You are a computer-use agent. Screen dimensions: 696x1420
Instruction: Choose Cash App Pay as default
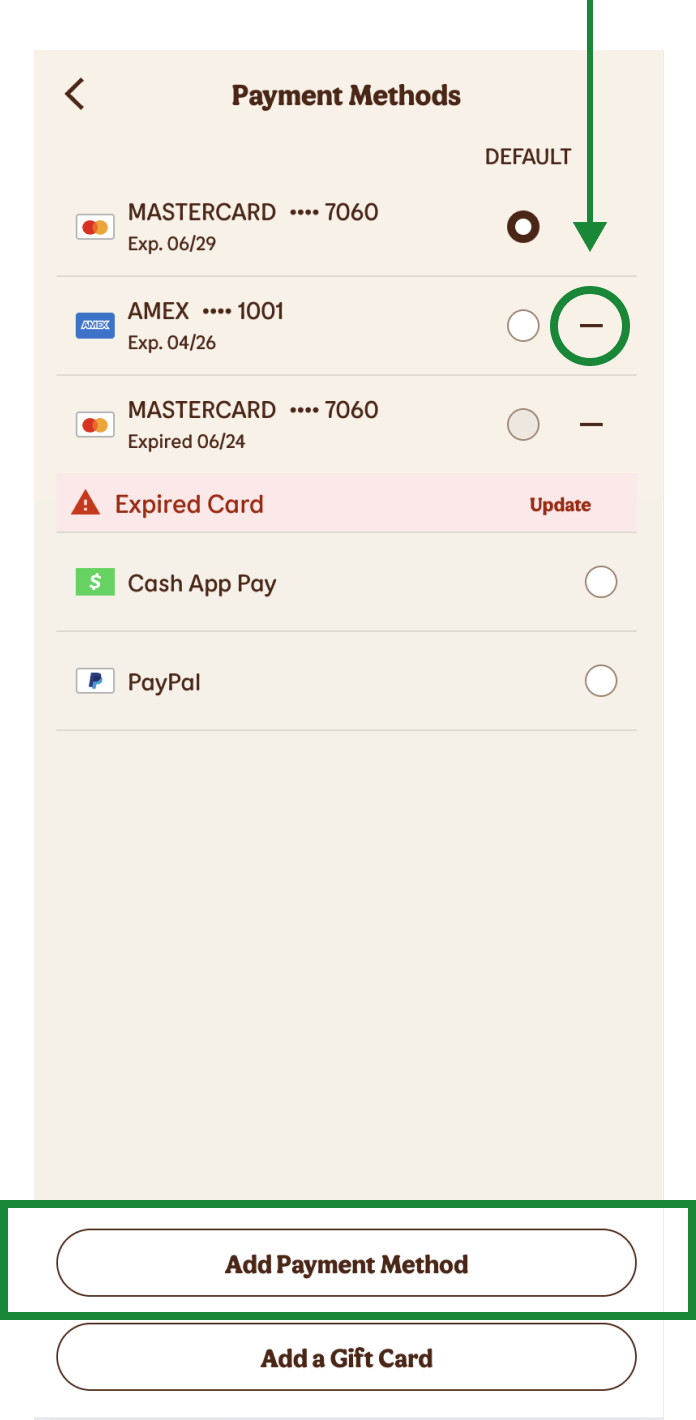click(x=600, y=582)
